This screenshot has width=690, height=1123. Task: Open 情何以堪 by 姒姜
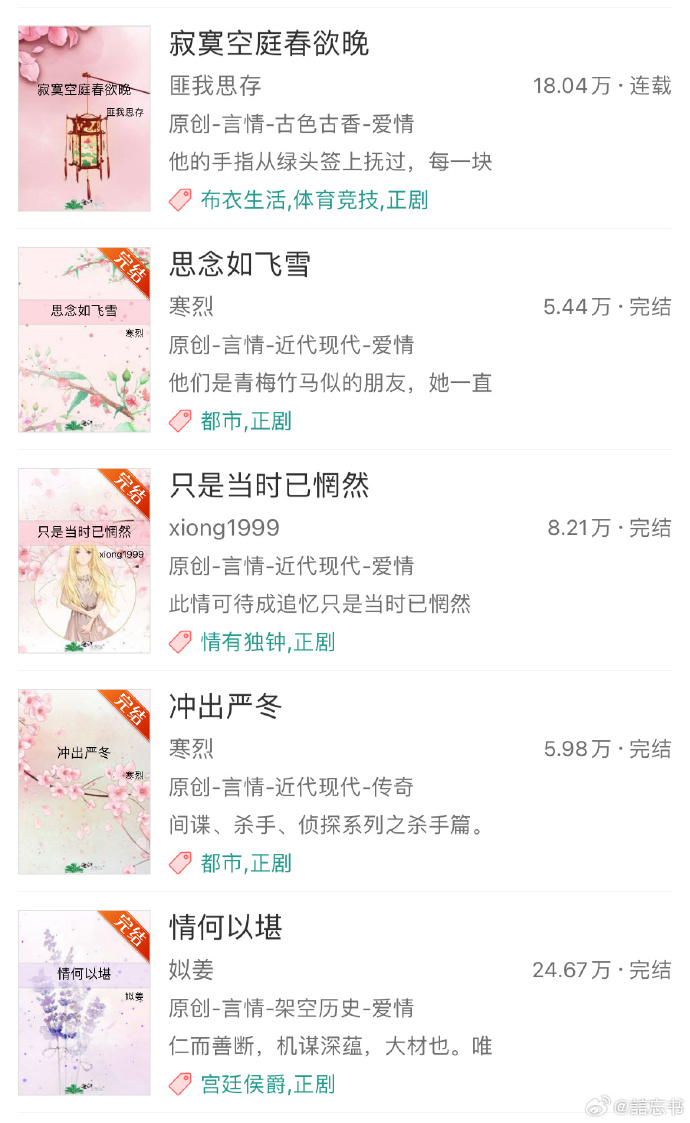(226, 927)
